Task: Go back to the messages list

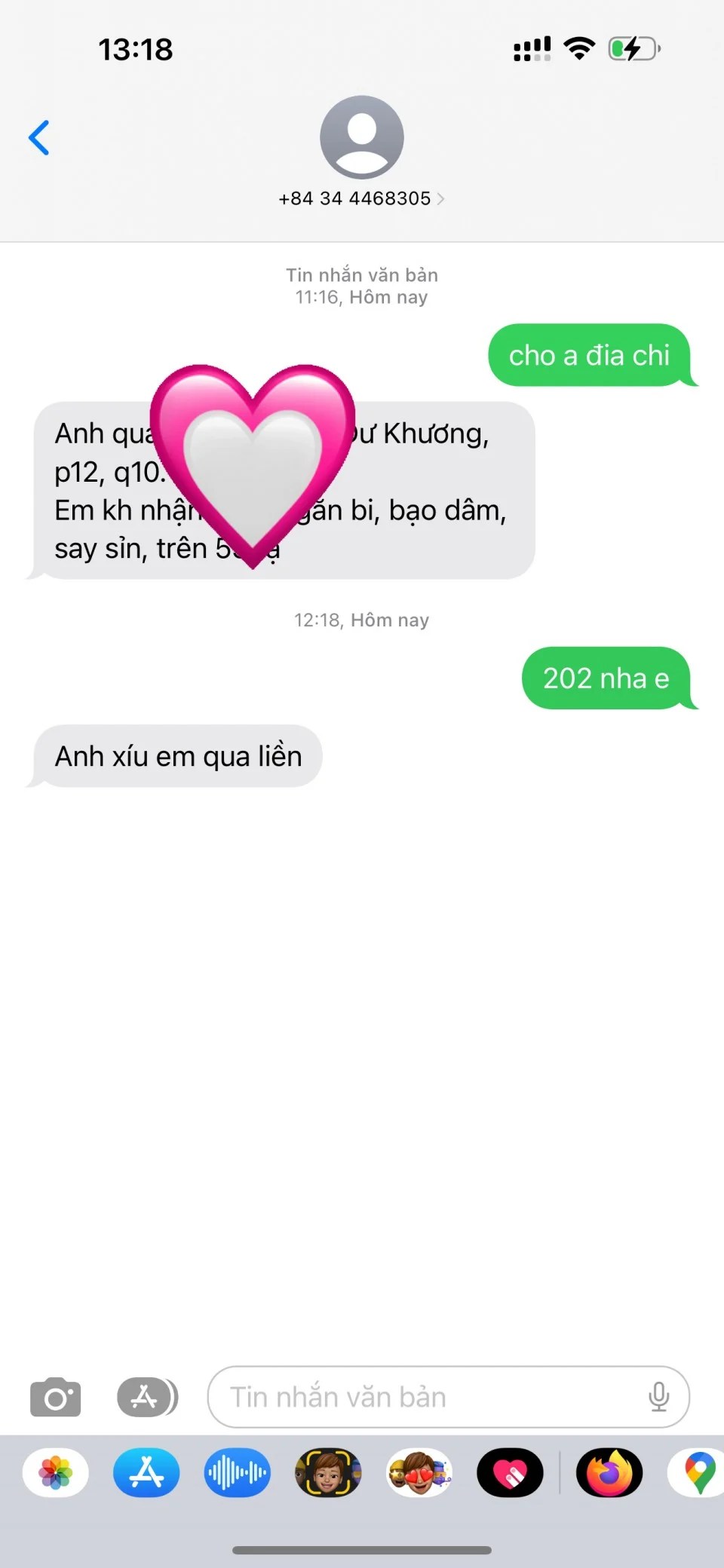Action: [x=39, y=138]
